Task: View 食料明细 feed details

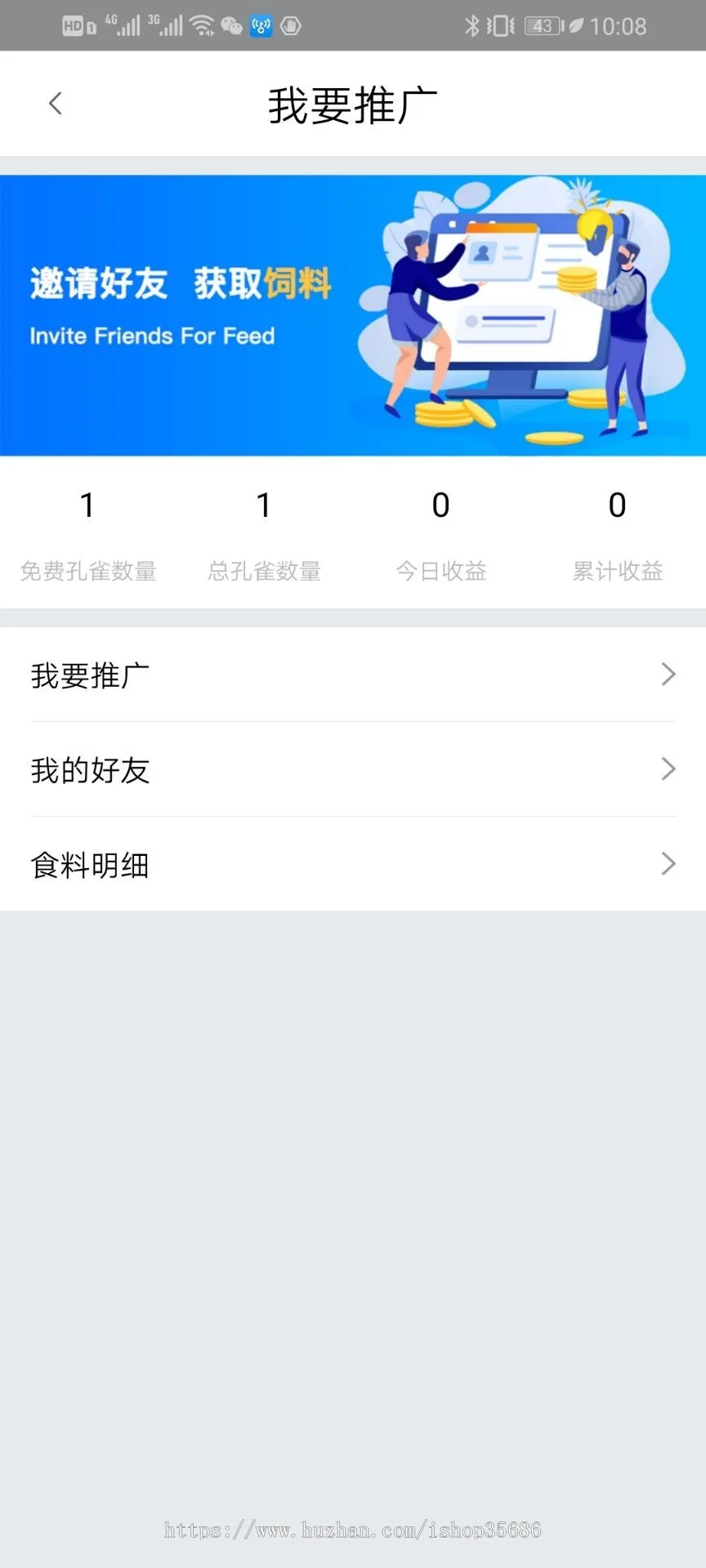Action: [353, 864]
